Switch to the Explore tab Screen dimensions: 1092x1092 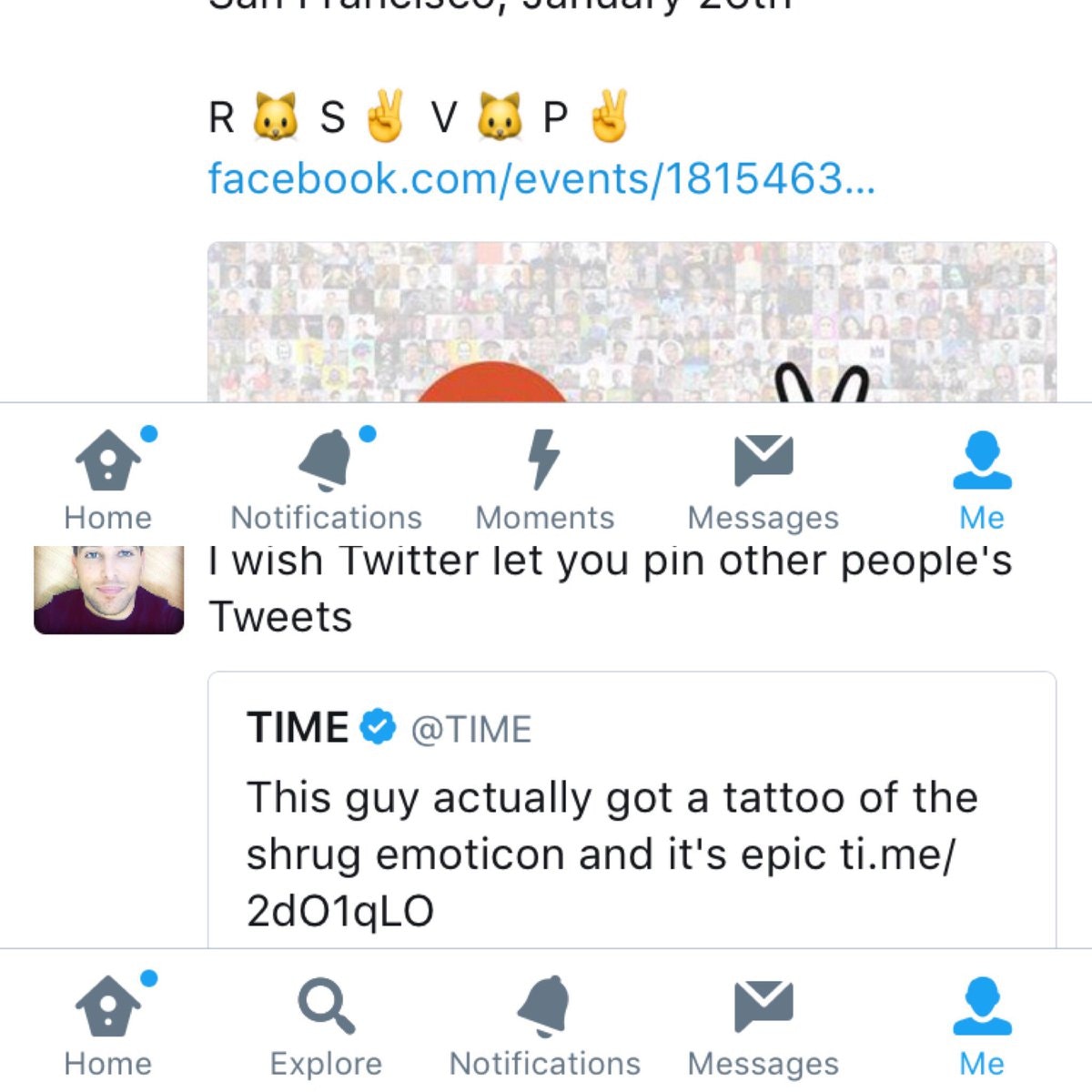[x=326, y=1026]
